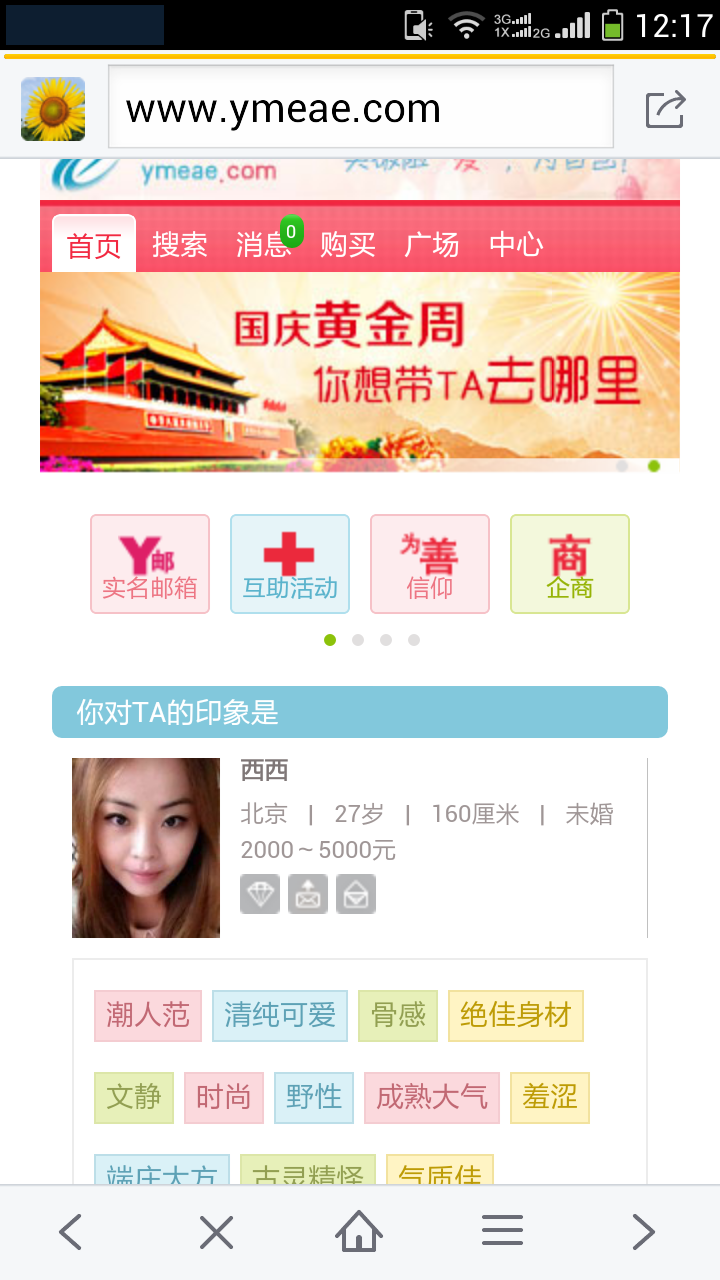Image resolution: width=720 pixels, height=1280 pixels.
Task: Open the 信仰 shortcut
Action: (x=430, y=564)
